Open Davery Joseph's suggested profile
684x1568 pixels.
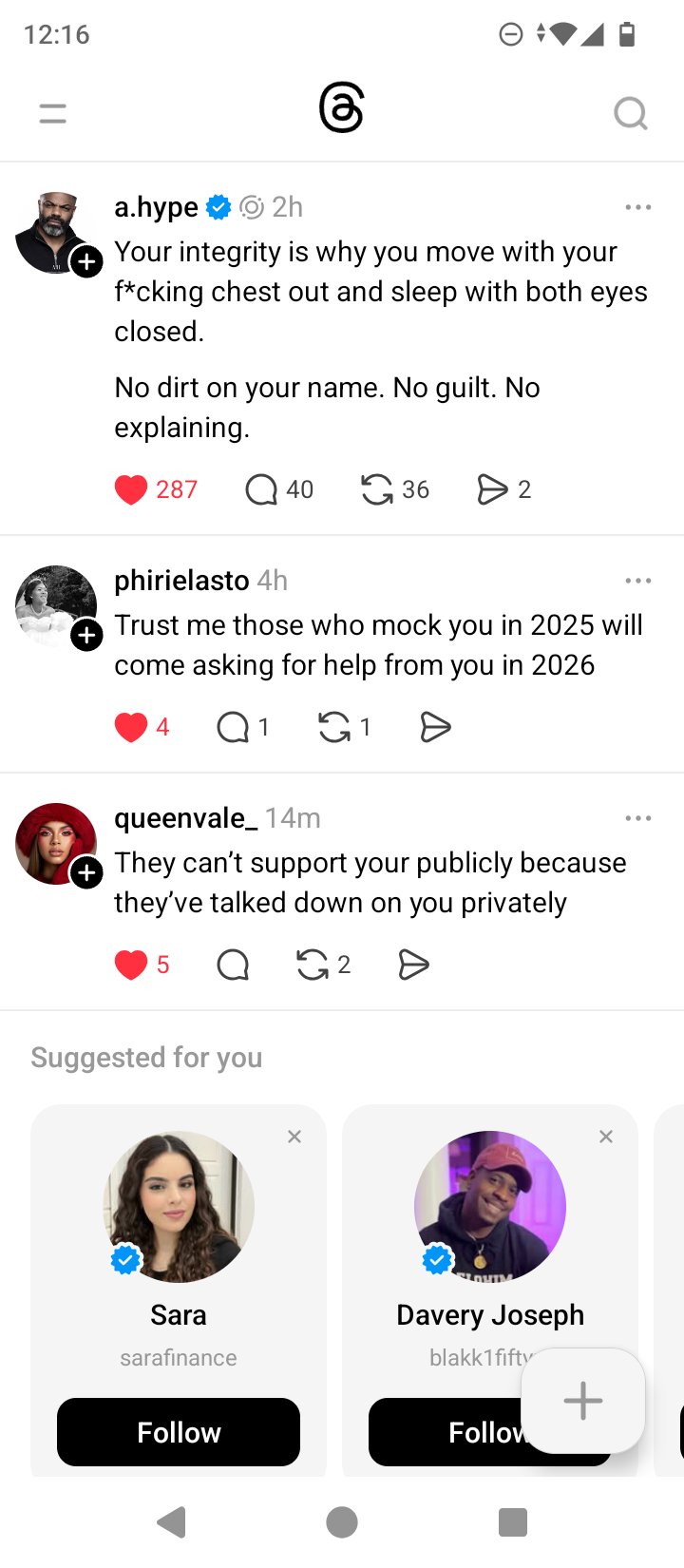[x=490, y=1207]
